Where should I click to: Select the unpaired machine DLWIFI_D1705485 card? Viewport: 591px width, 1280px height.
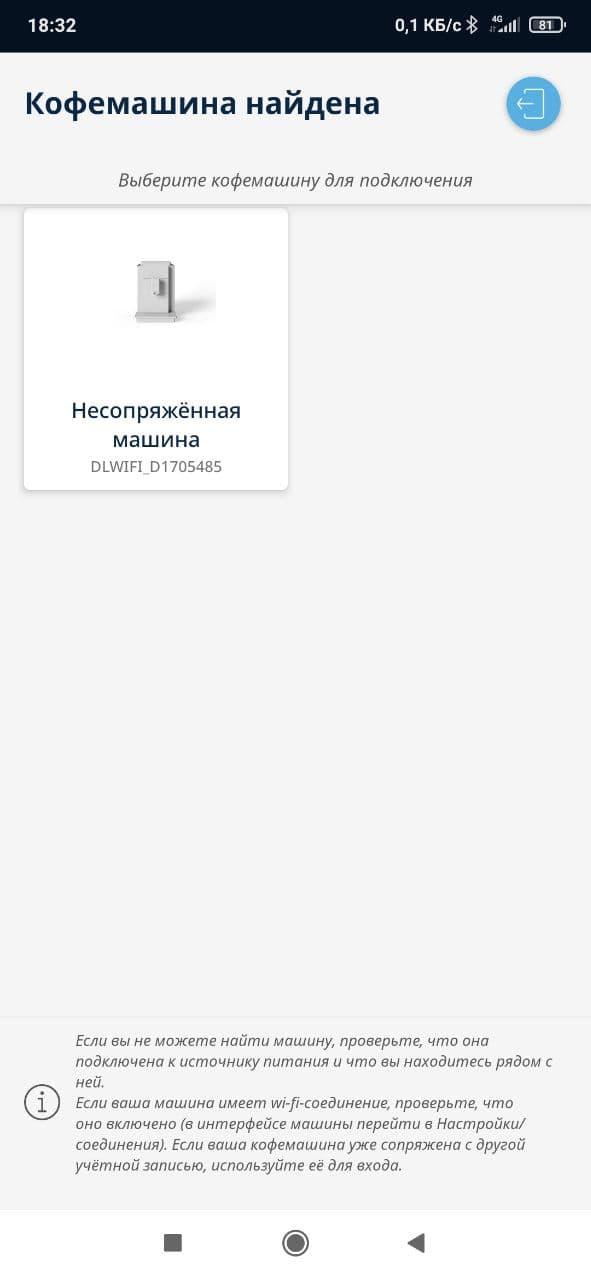(x=156, y=349)
